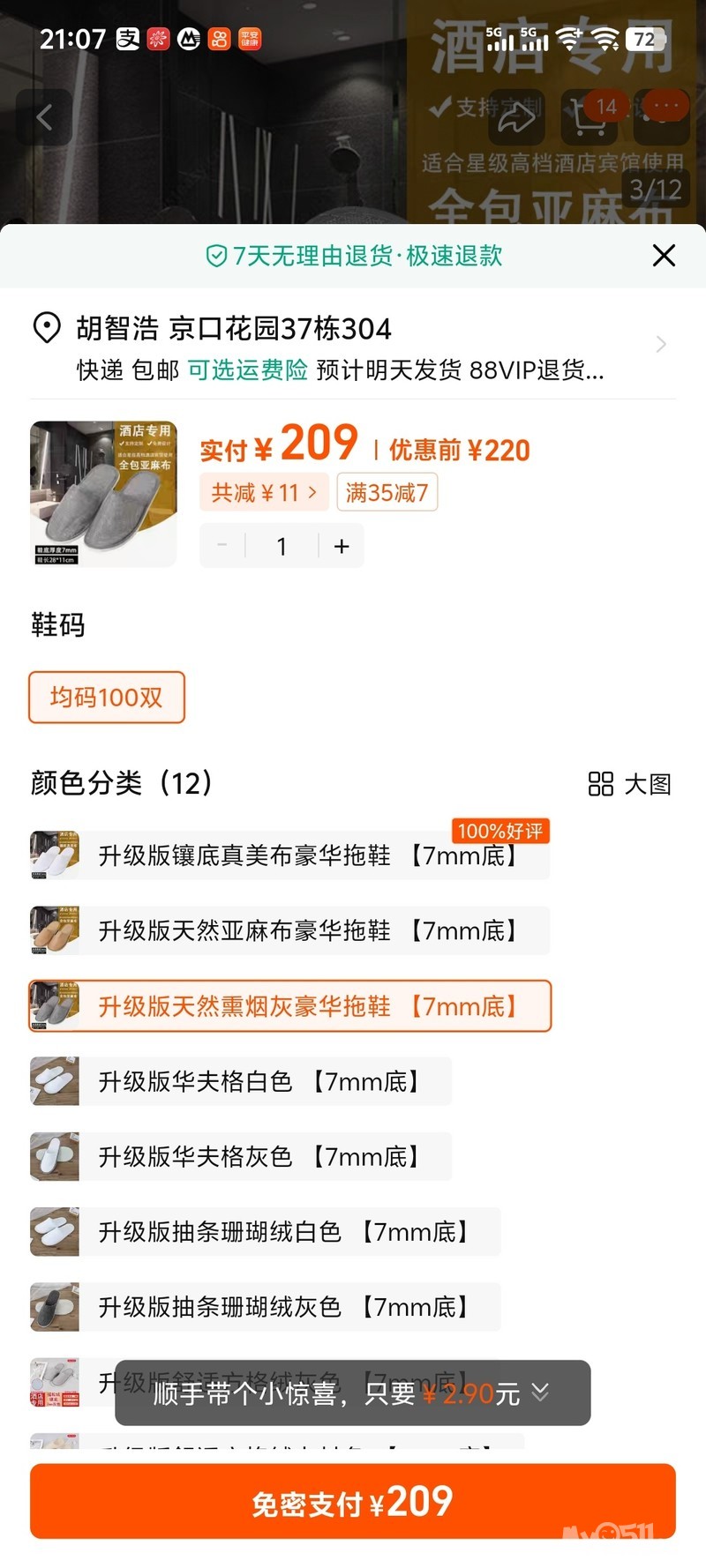Increase quantity with the plus button
The height and width of the screenshot is (1568, 706).
(342, 546)
